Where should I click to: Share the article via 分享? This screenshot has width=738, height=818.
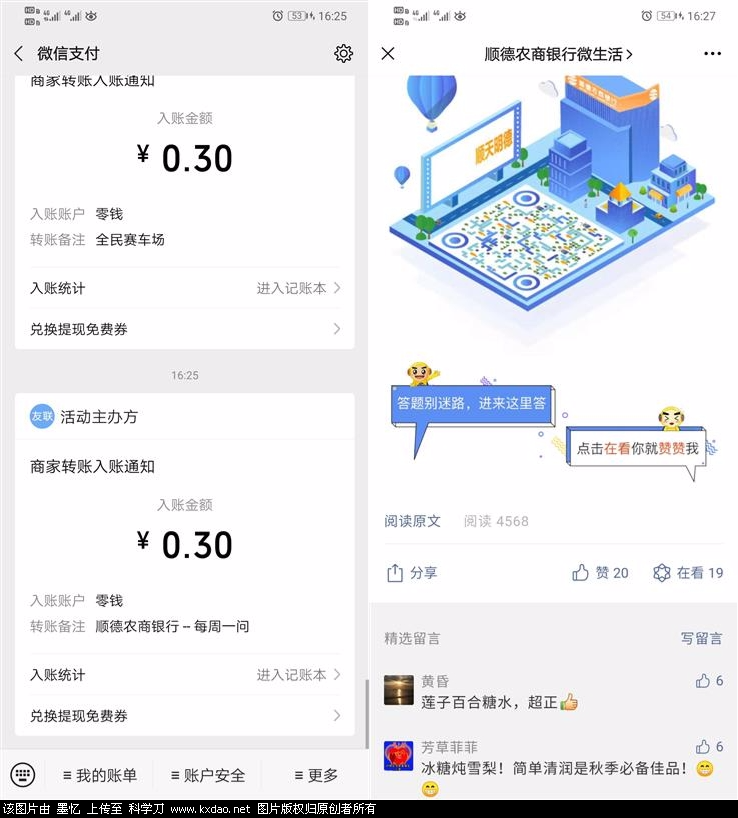coord(412,573)
